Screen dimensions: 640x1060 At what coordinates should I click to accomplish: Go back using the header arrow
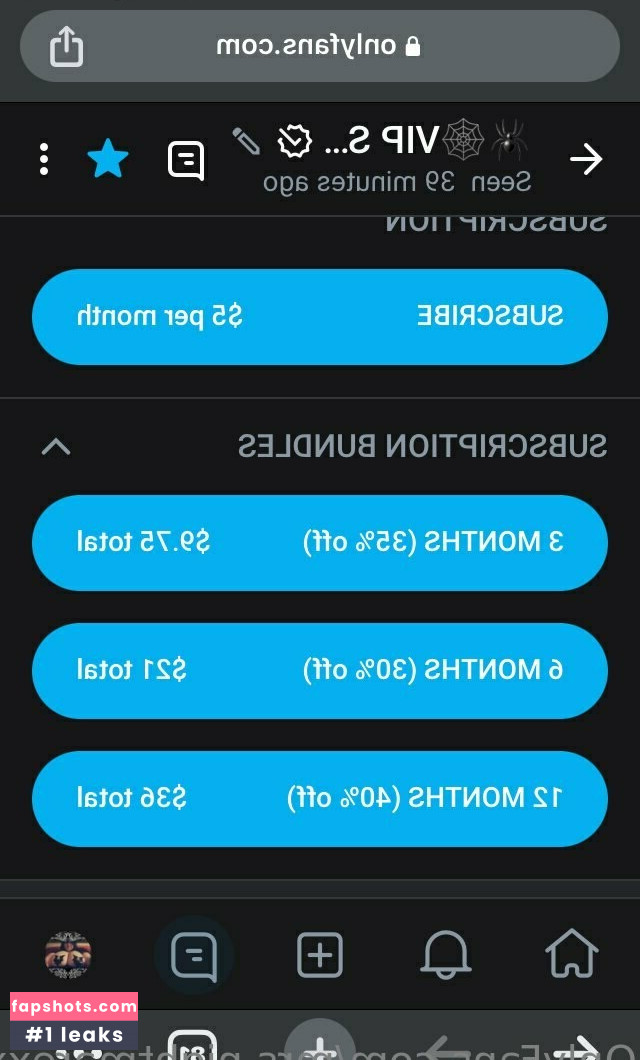[586, 159]
